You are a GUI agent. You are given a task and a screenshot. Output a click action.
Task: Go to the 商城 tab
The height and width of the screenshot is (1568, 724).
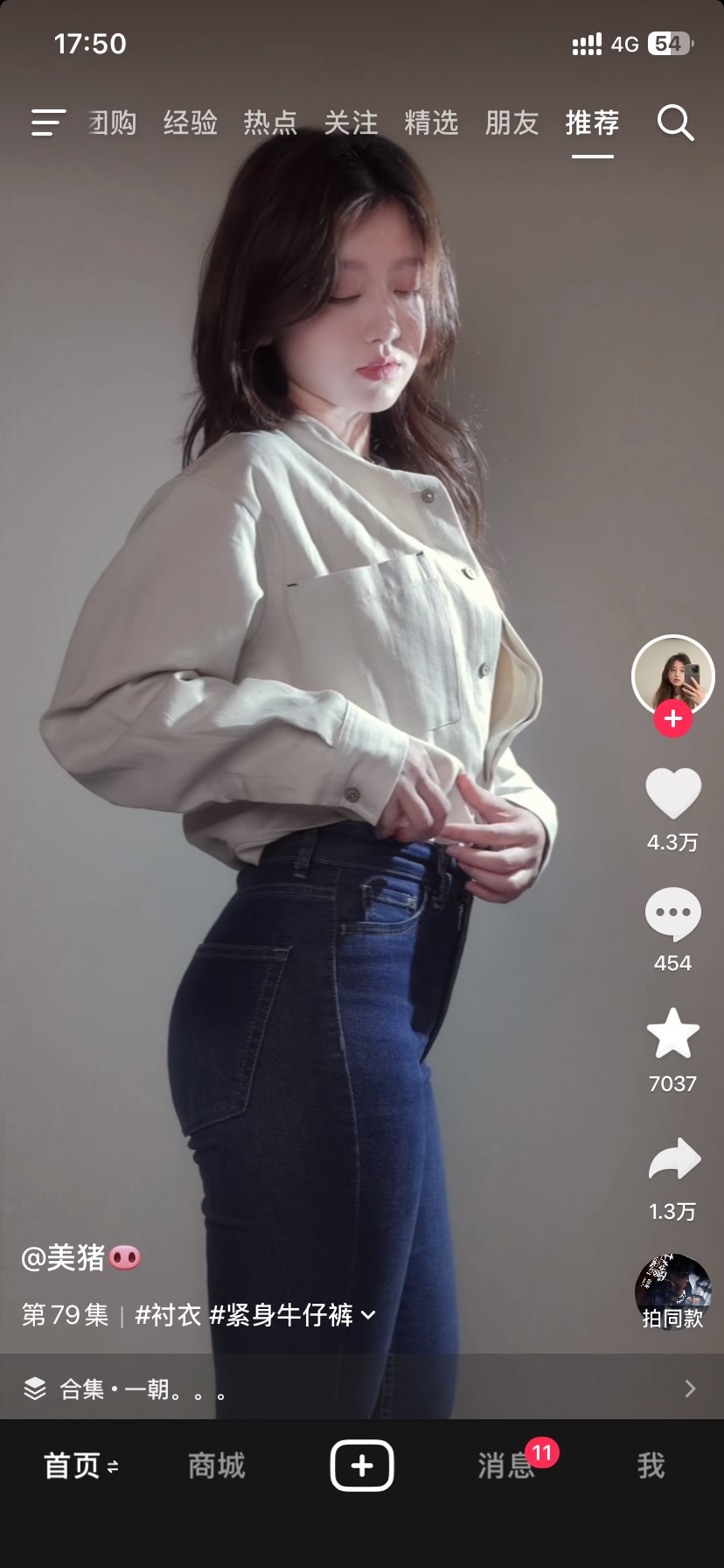click(x=217, y=1466)
